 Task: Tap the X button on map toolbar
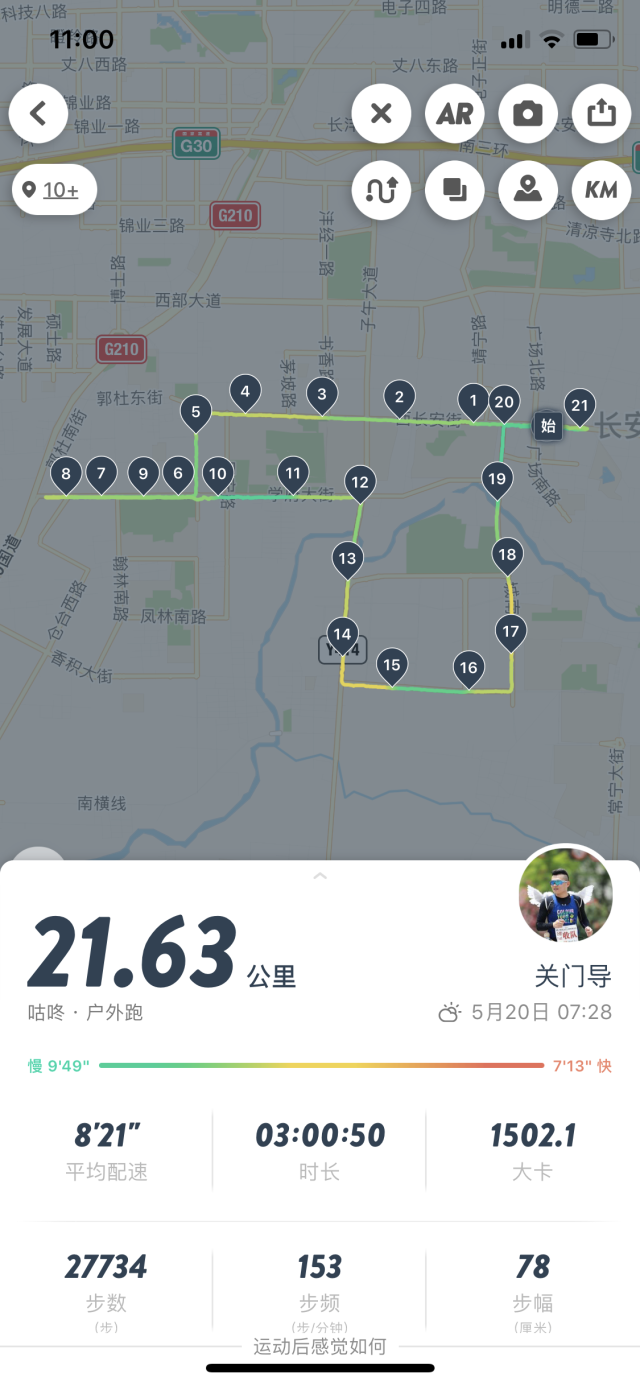[x=381, y=114]
